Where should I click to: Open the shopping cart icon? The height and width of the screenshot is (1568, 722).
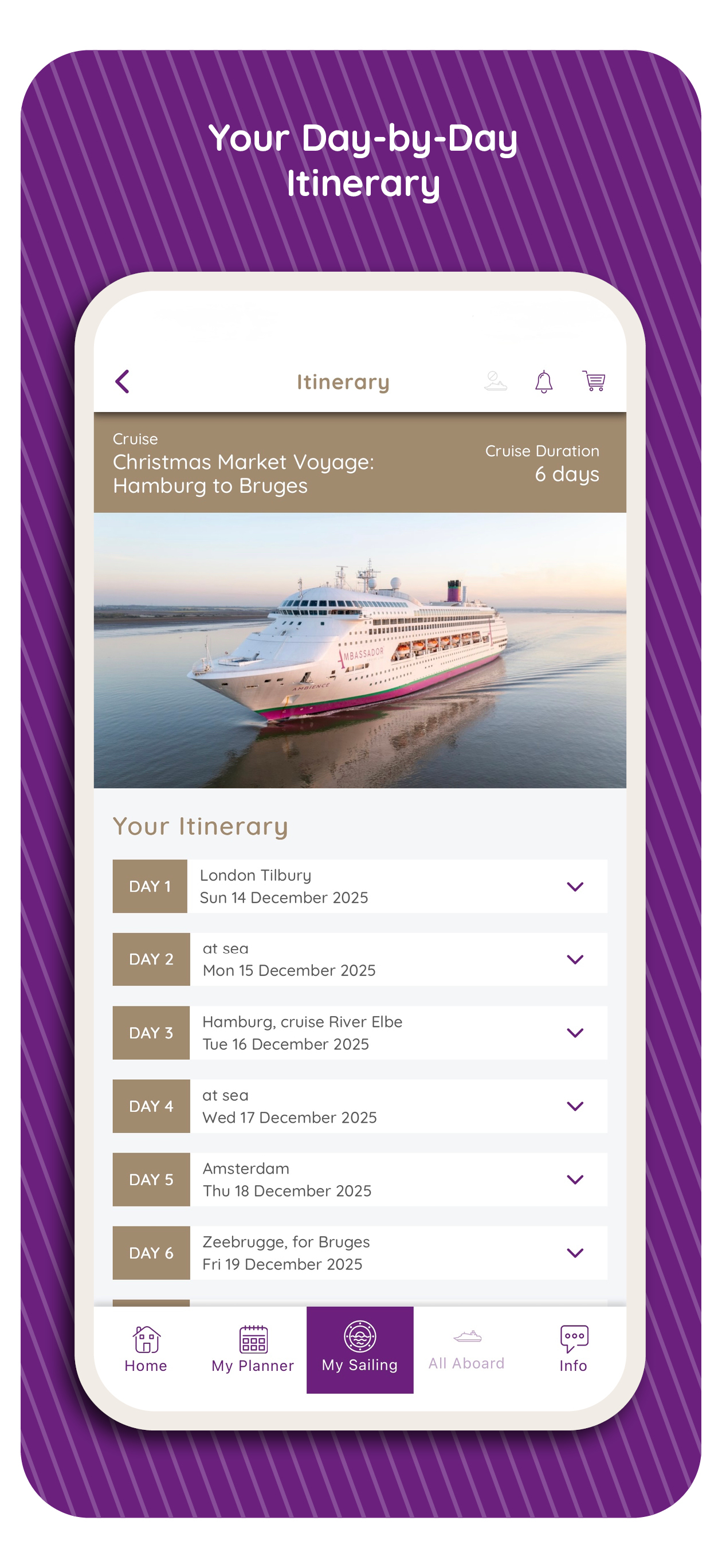[594, 381]
